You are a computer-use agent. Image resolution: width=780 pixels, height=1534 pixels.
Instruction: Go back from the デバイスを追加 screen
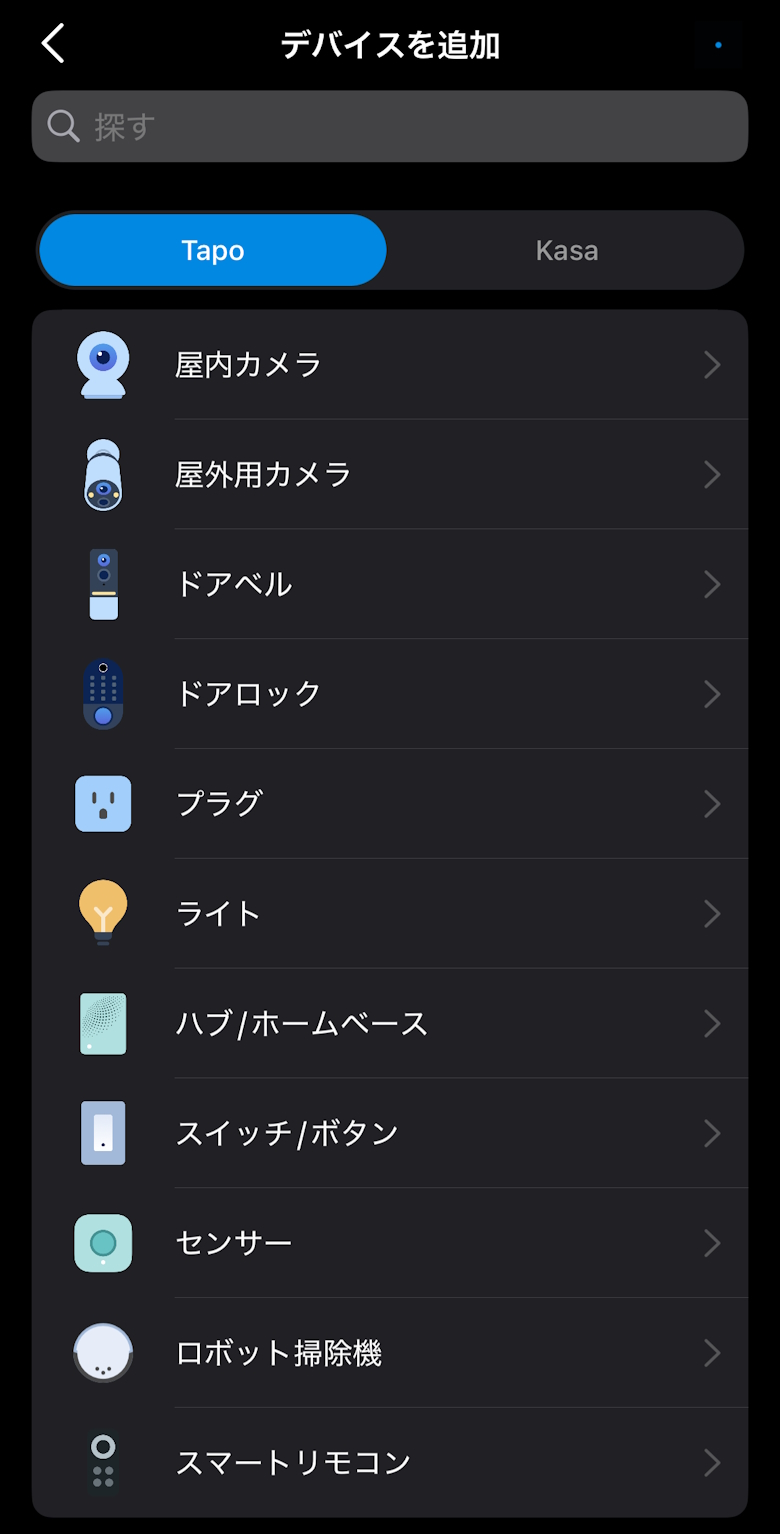(53, 45)
